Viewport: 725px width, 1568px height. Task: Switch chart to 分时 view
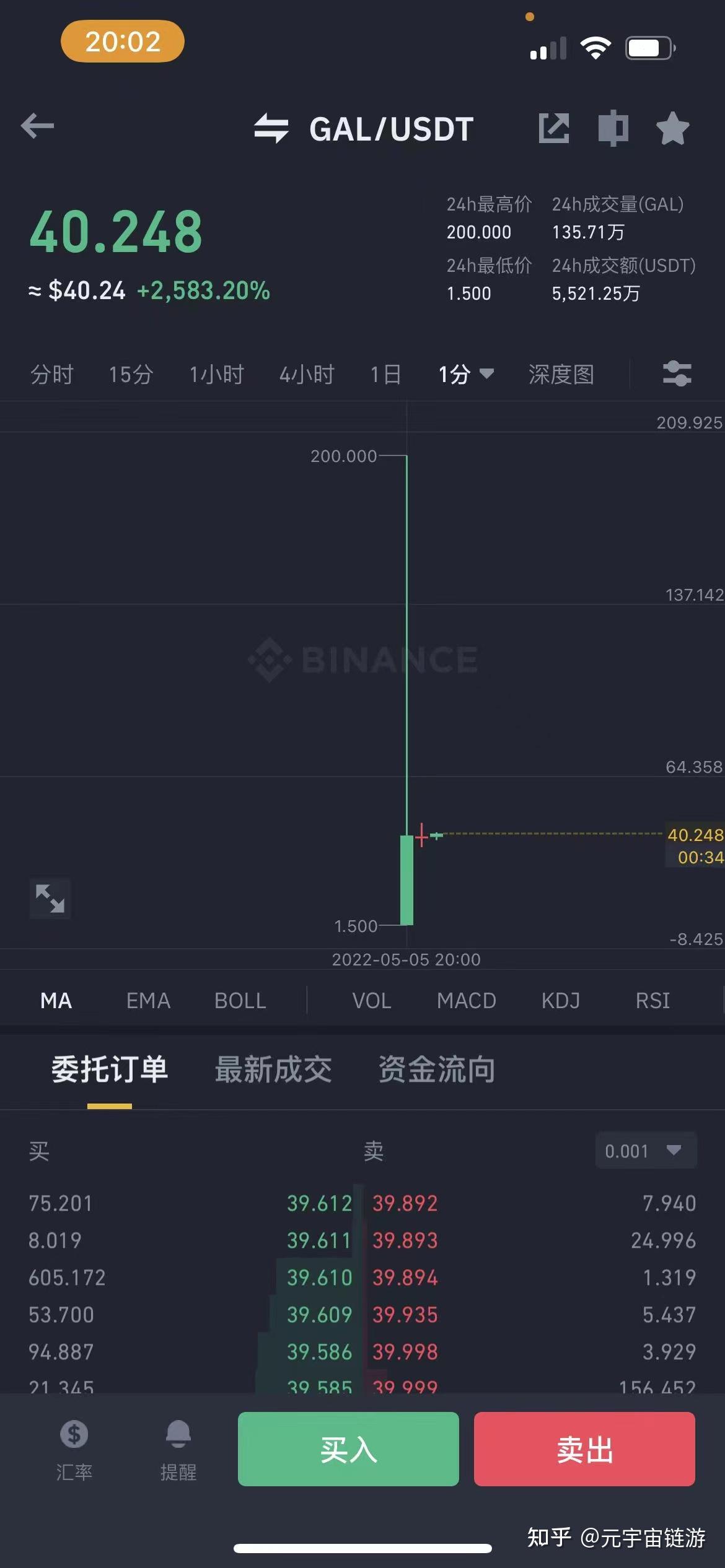[x=52, y=374]
